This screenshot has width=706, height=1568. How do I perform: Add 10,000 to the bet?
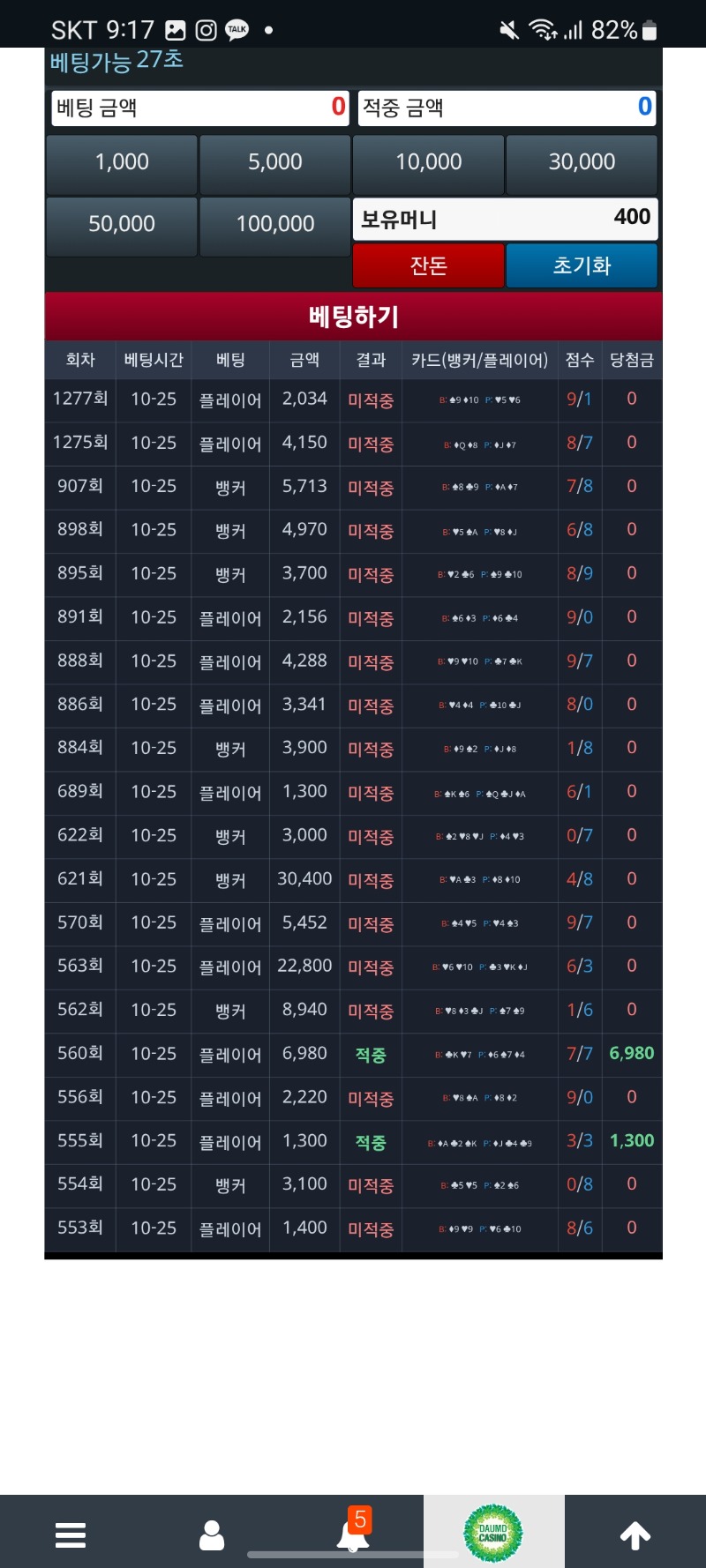click(x=429, y=163)
